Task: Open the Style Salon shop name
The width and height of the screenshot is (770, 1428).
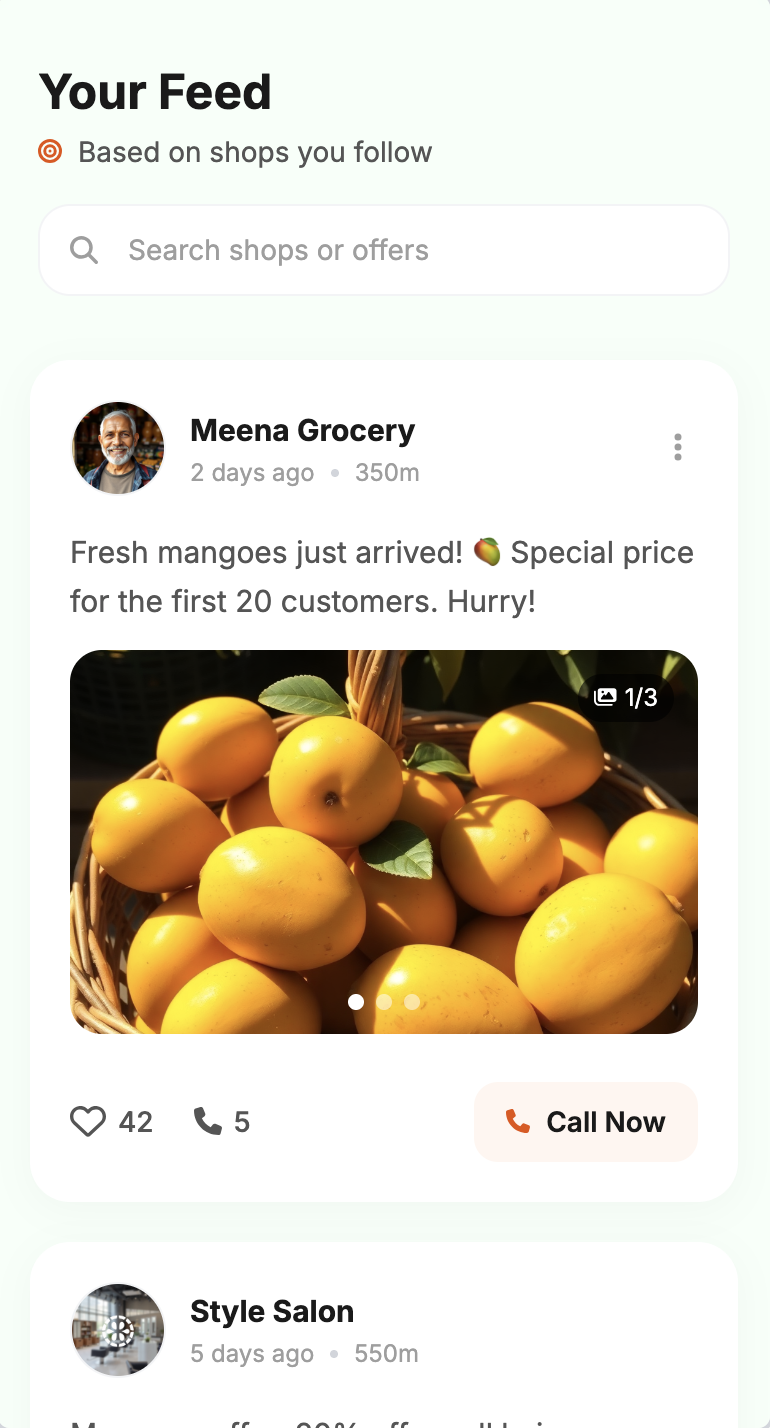Action: [272, 1312]
